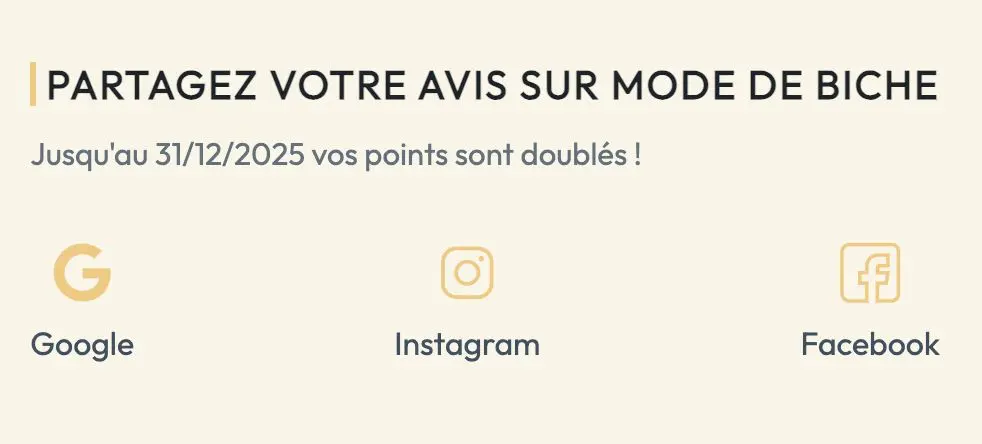Image resolution: width=982 pixels, height=444 pixels.
Task: Select Facebook to share your review
Action: pyautogui.click(x=869, y=273)
